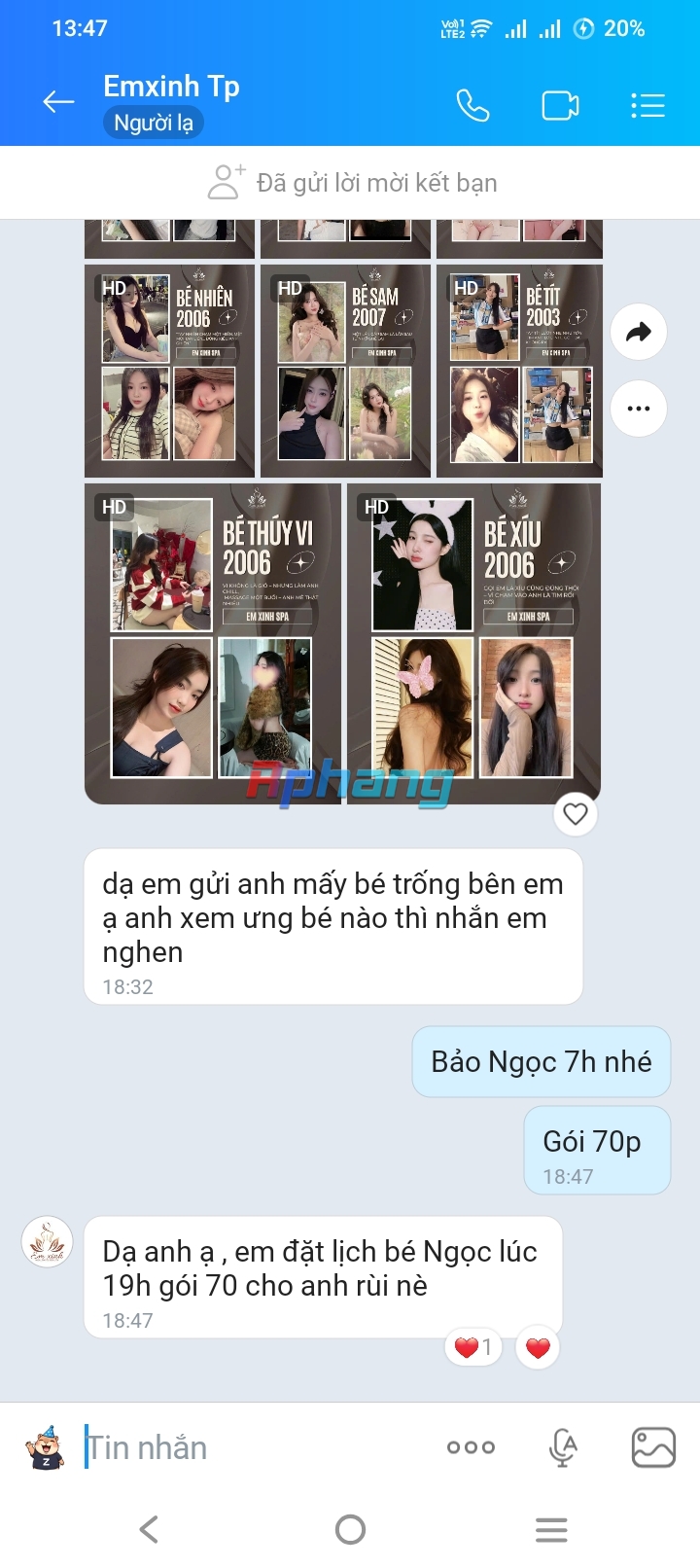View the heart reaction count on the last message
Screen dimensions: 700x1568
coord(473,1347)
